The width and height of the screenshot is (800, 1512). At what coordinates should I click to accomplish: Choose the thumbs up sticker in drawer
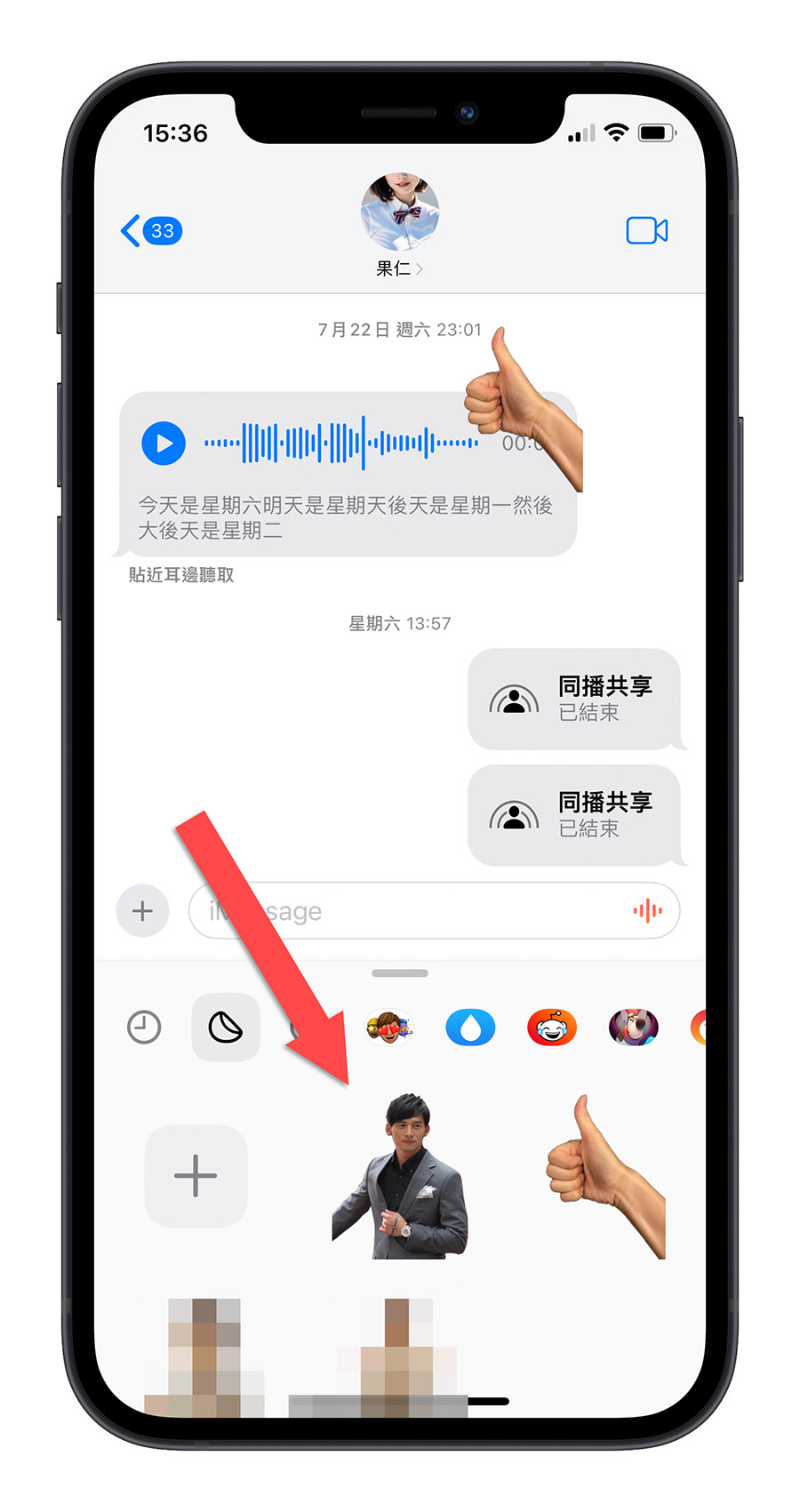[x=604, y=1178]
